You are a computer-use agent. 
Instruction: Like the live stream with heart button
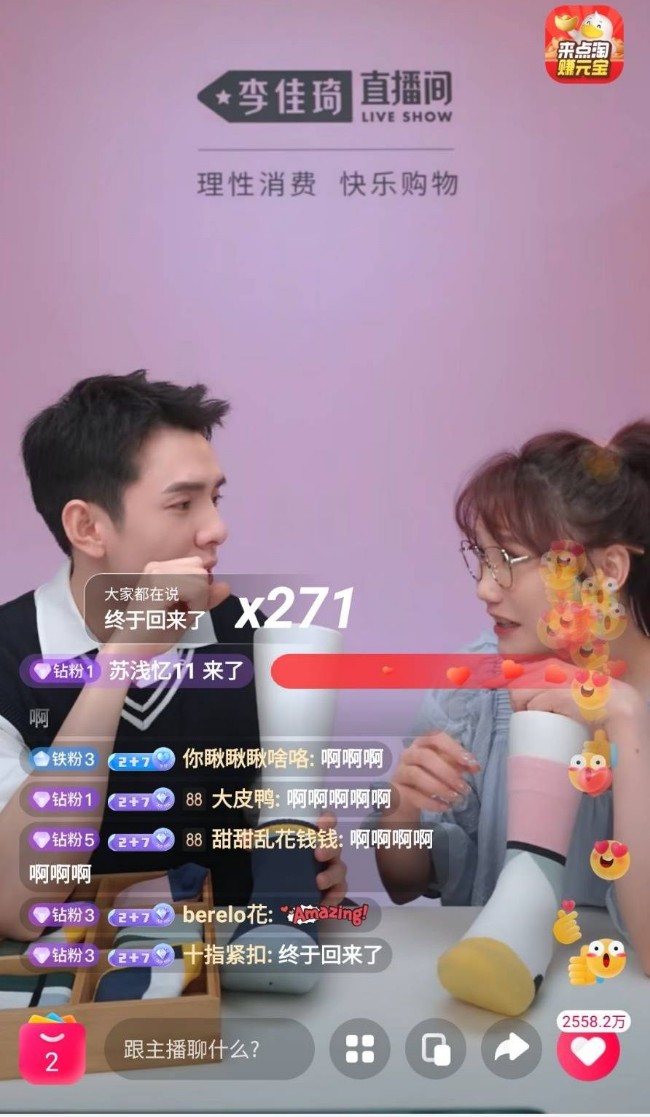tap(588, 1051)
